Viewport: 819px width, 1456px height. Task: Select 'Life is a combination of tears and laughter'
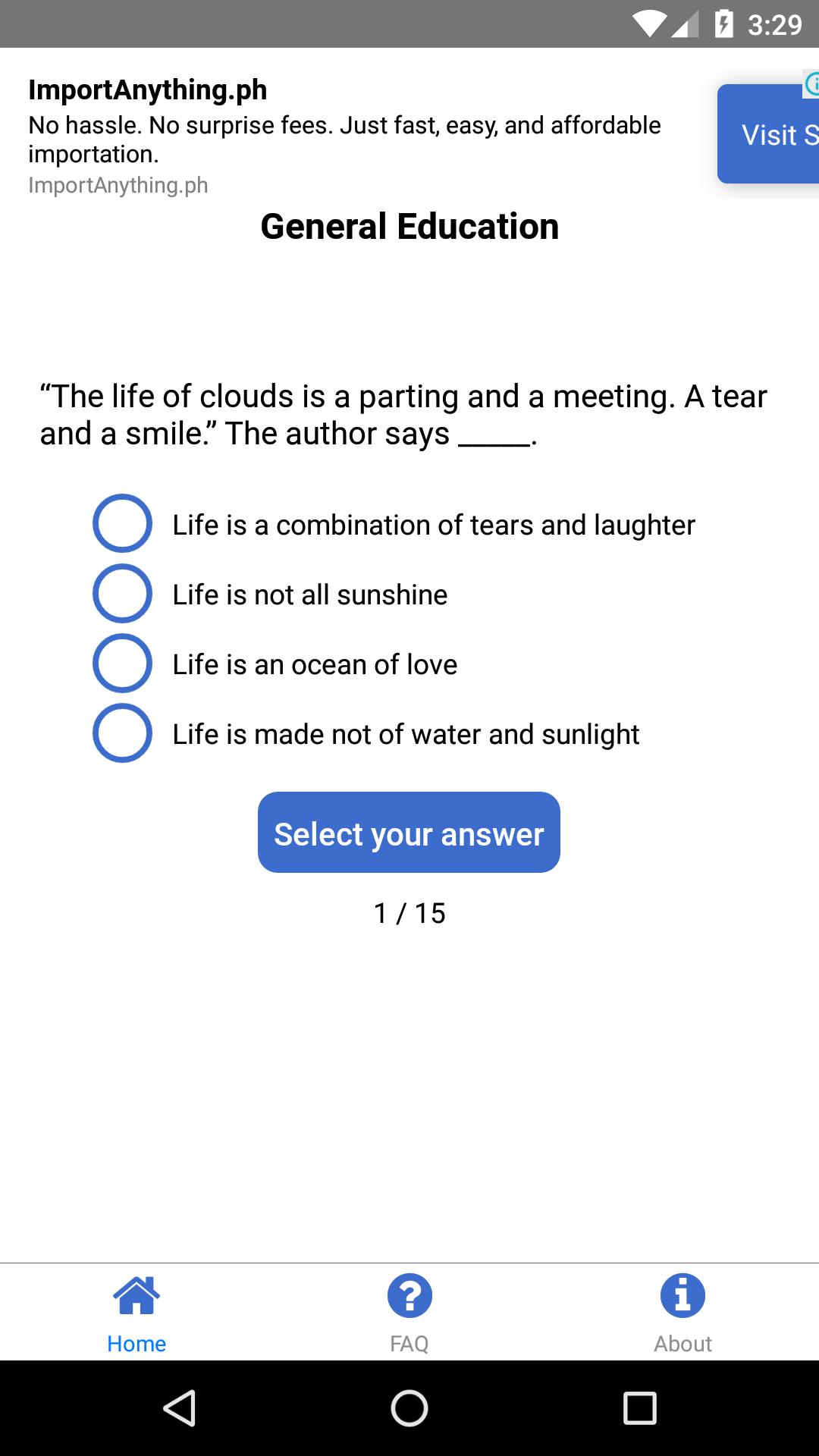click(122, 523)
